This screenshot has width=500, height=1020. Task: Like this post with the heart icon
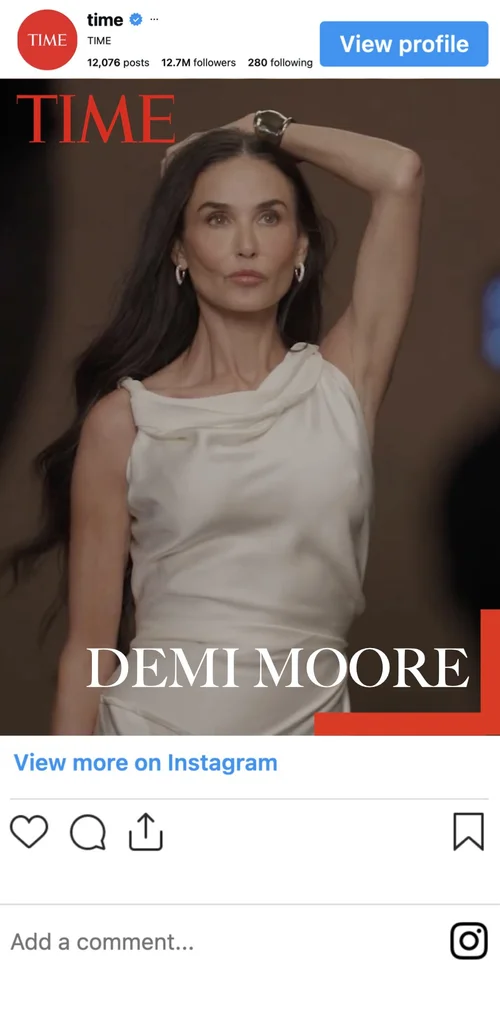point(29,831)
